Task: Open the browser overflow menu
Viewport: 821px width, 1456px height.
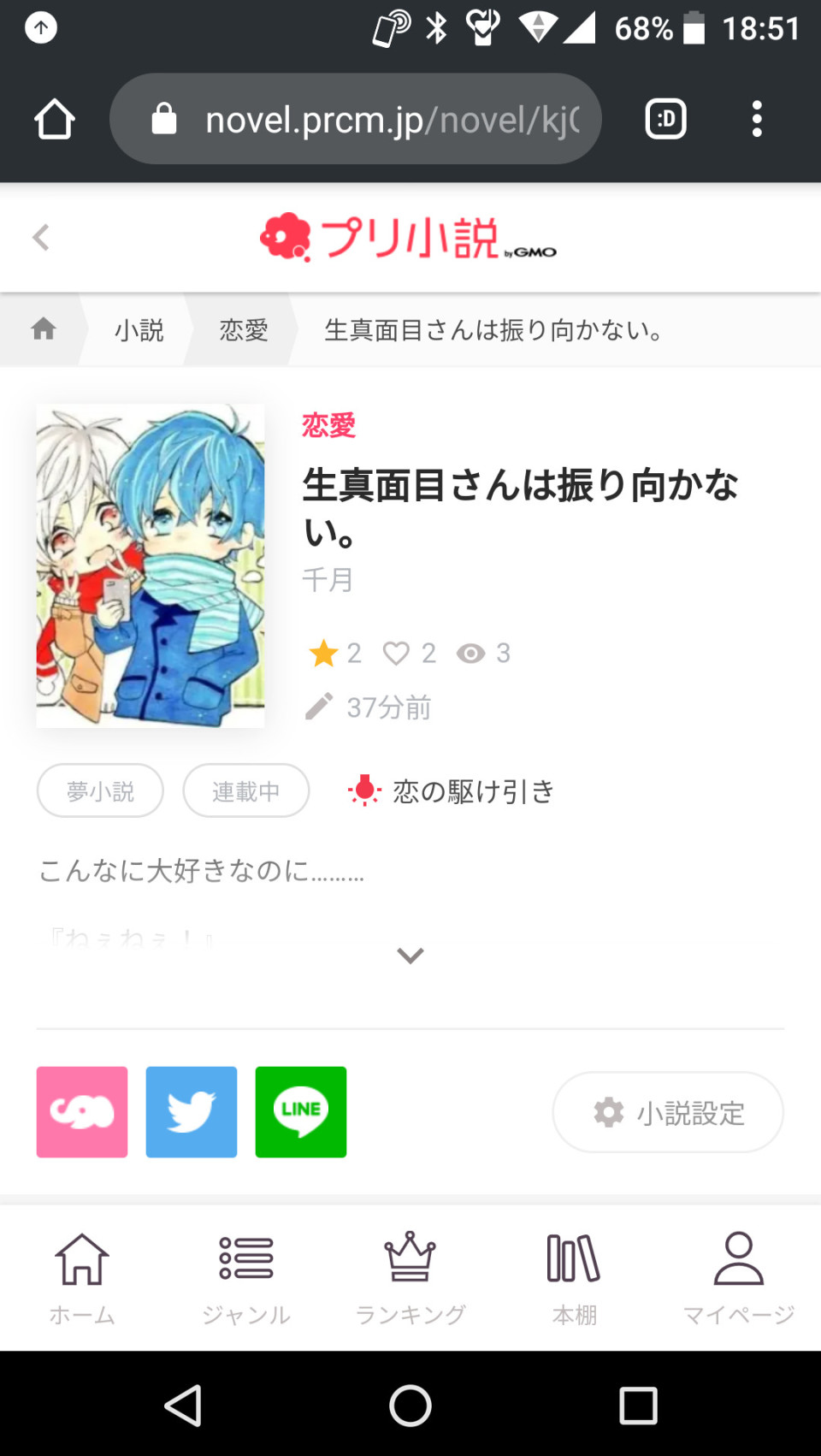Action: pos(757,119)
